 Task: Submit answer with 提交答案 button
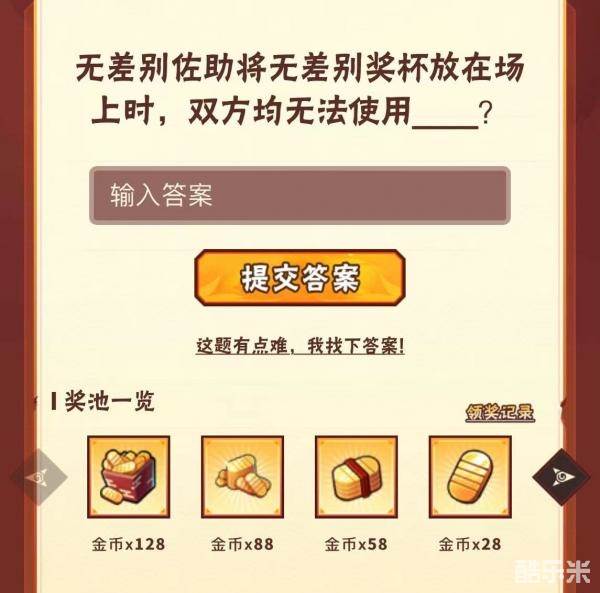(x=299, y=278)
